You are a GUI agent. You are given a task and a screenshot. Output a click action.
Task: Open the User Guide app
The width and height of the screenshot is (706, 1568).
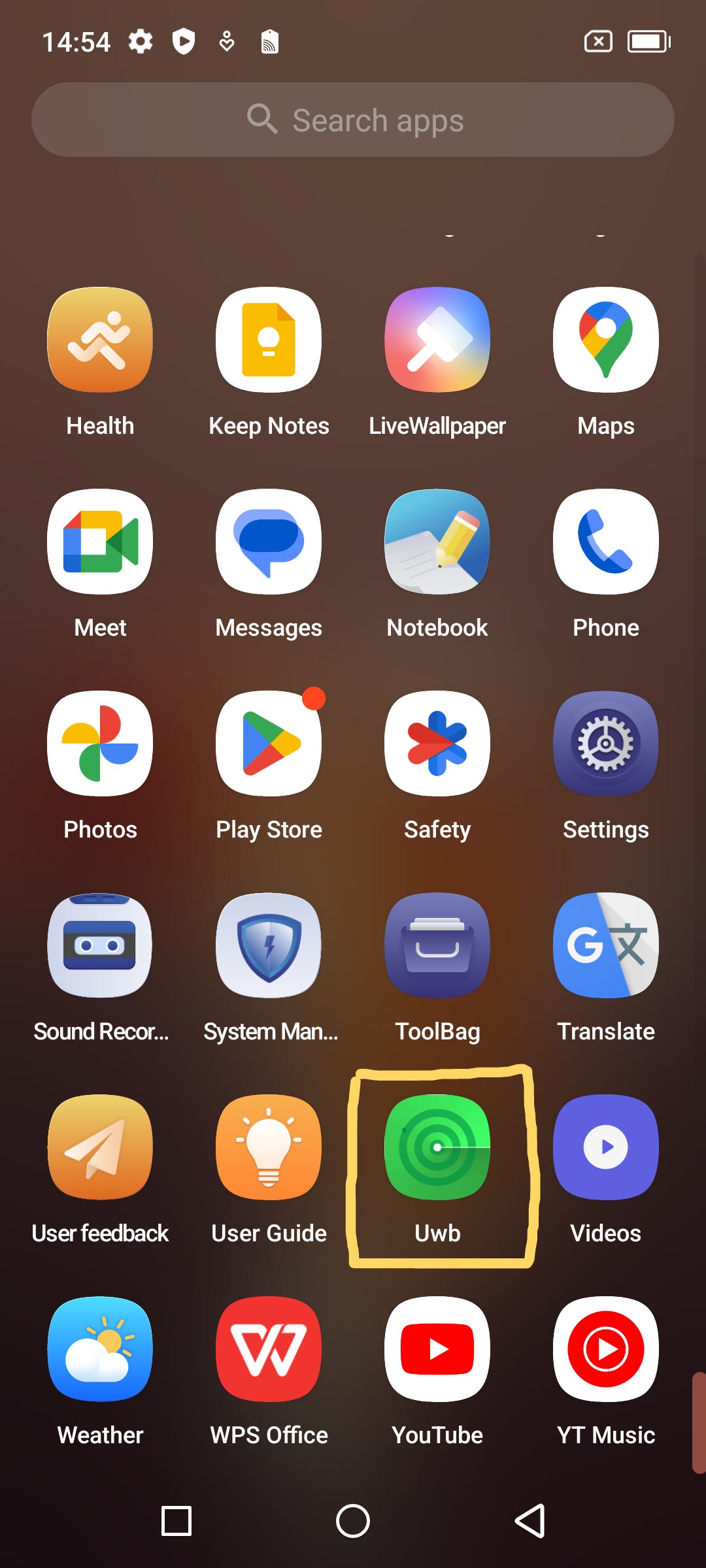click(x=269, y=1148)
